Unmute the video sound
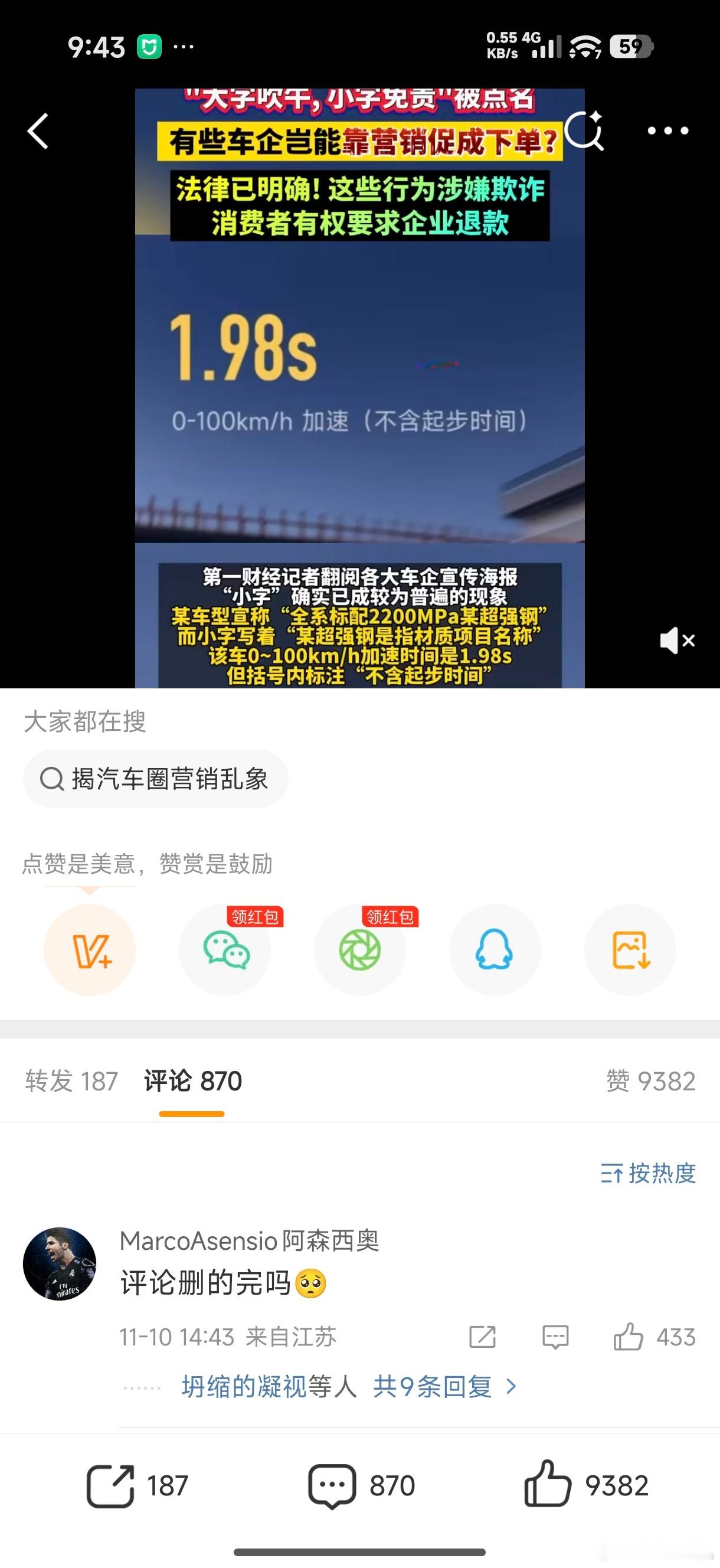720x1568 pixels. (x=676, y=641)
